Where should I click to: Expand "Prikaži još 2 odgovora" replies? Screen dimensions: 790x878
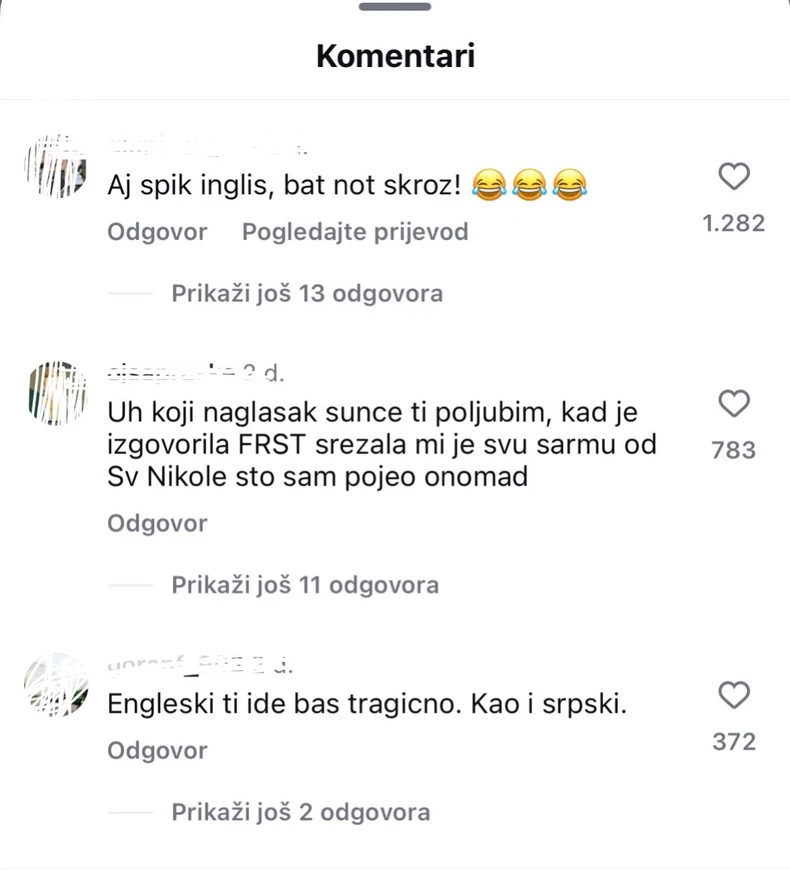[300, 812]
